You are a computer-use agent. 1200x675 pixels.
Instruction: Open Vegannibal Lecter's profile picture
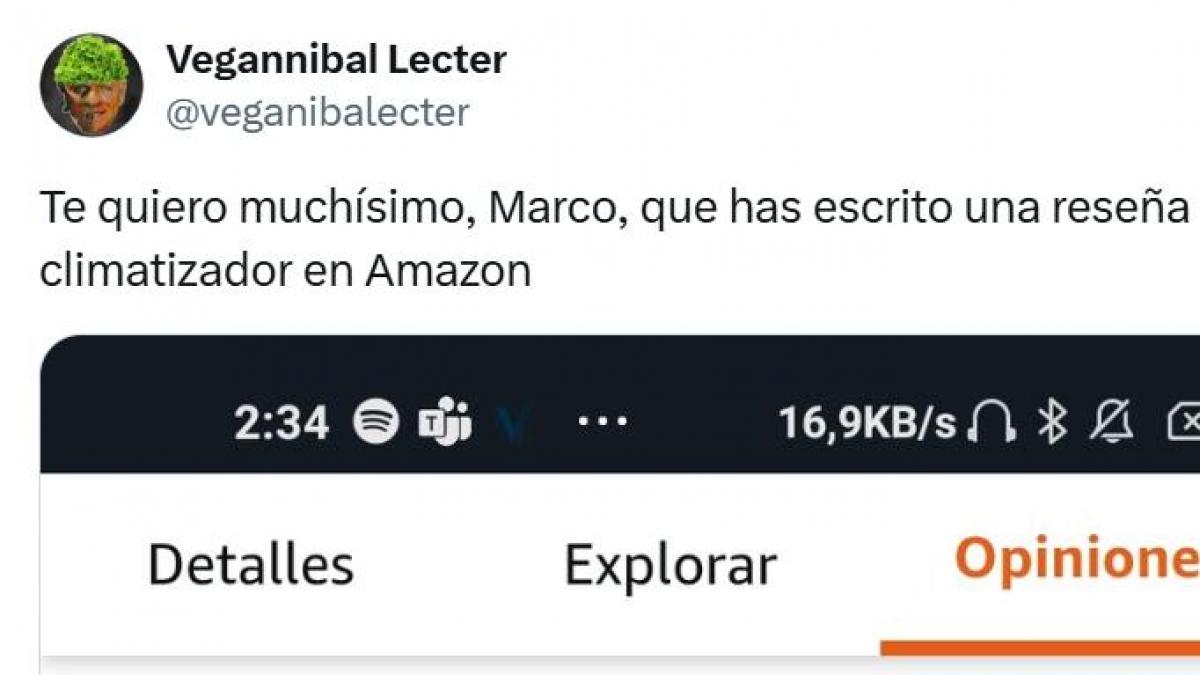pyautogui.click(x=92, y=85)
